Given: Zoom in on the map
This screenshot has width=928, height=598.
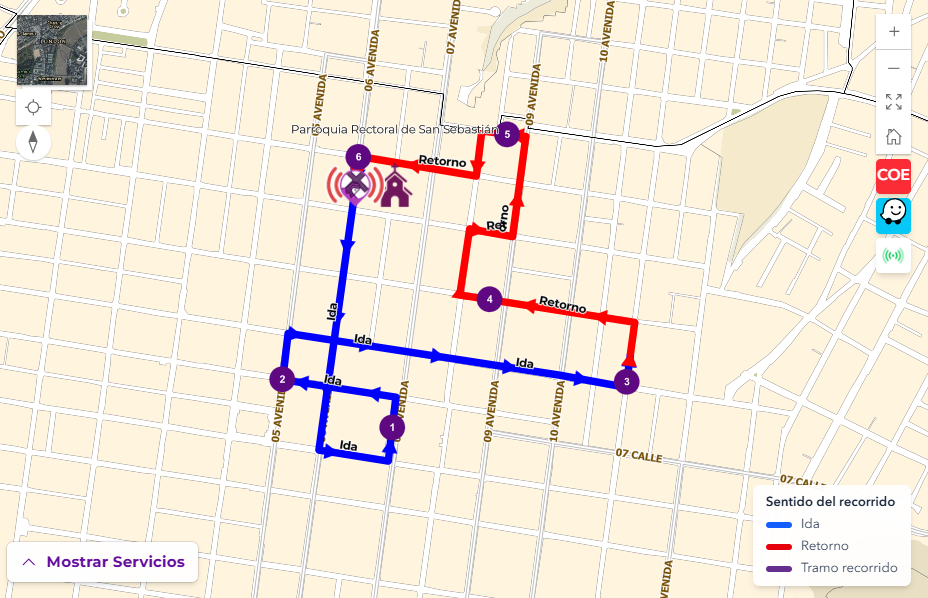Looking at the screenshot, I should tap(893, 31).
